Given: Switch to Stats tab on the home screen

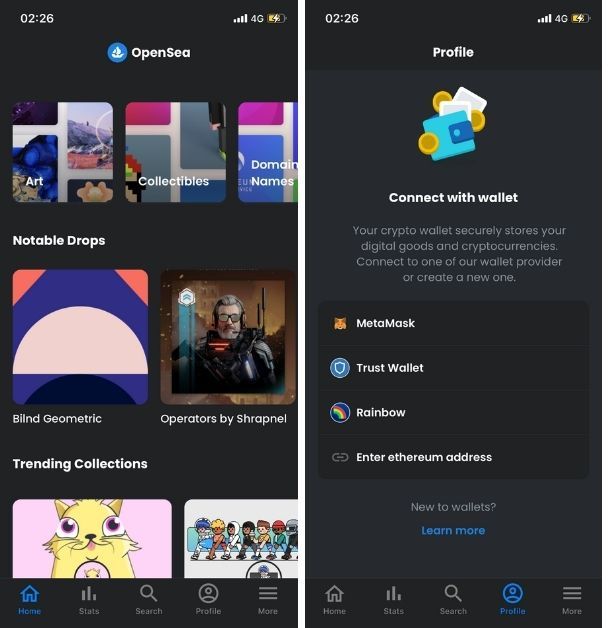Looking at the screenshot, I should [89, 599].
